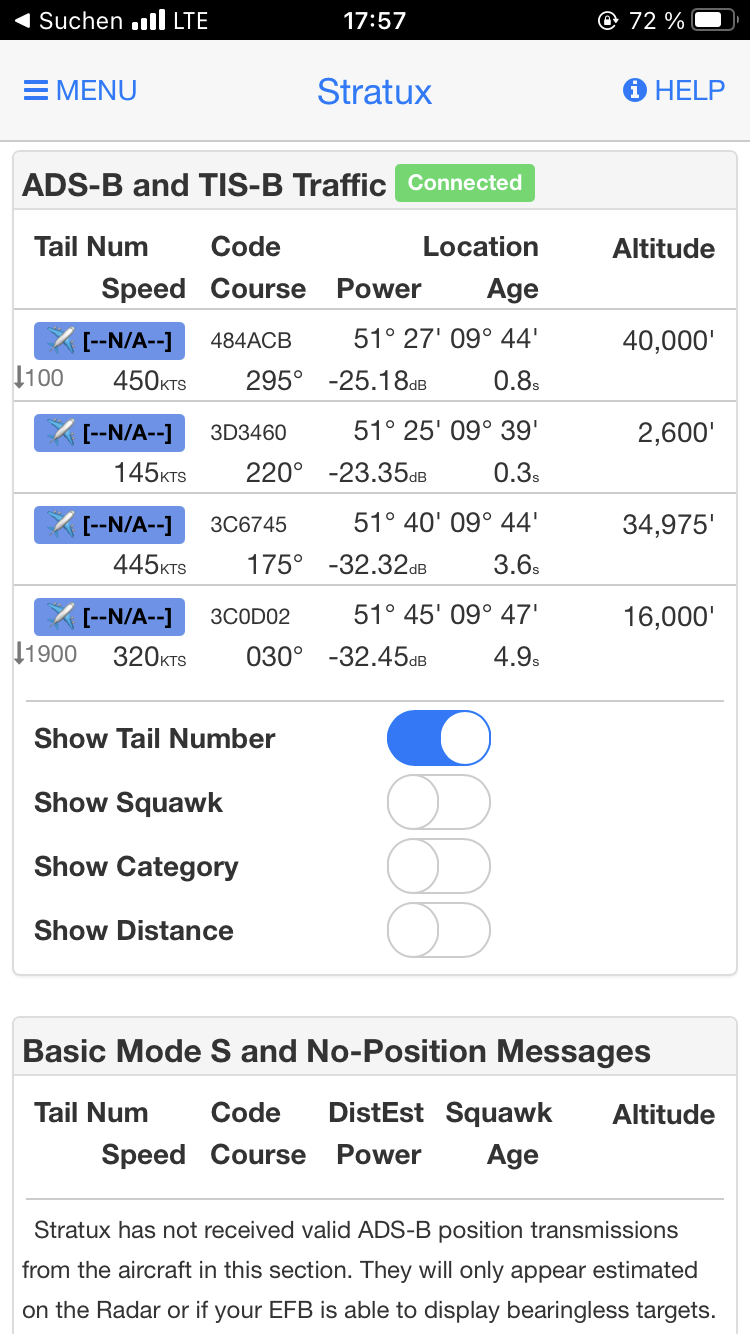750x1334 pixels.
Task: Tap the N/A tail badge for 3D3460
Action: (x=109, y=432)
